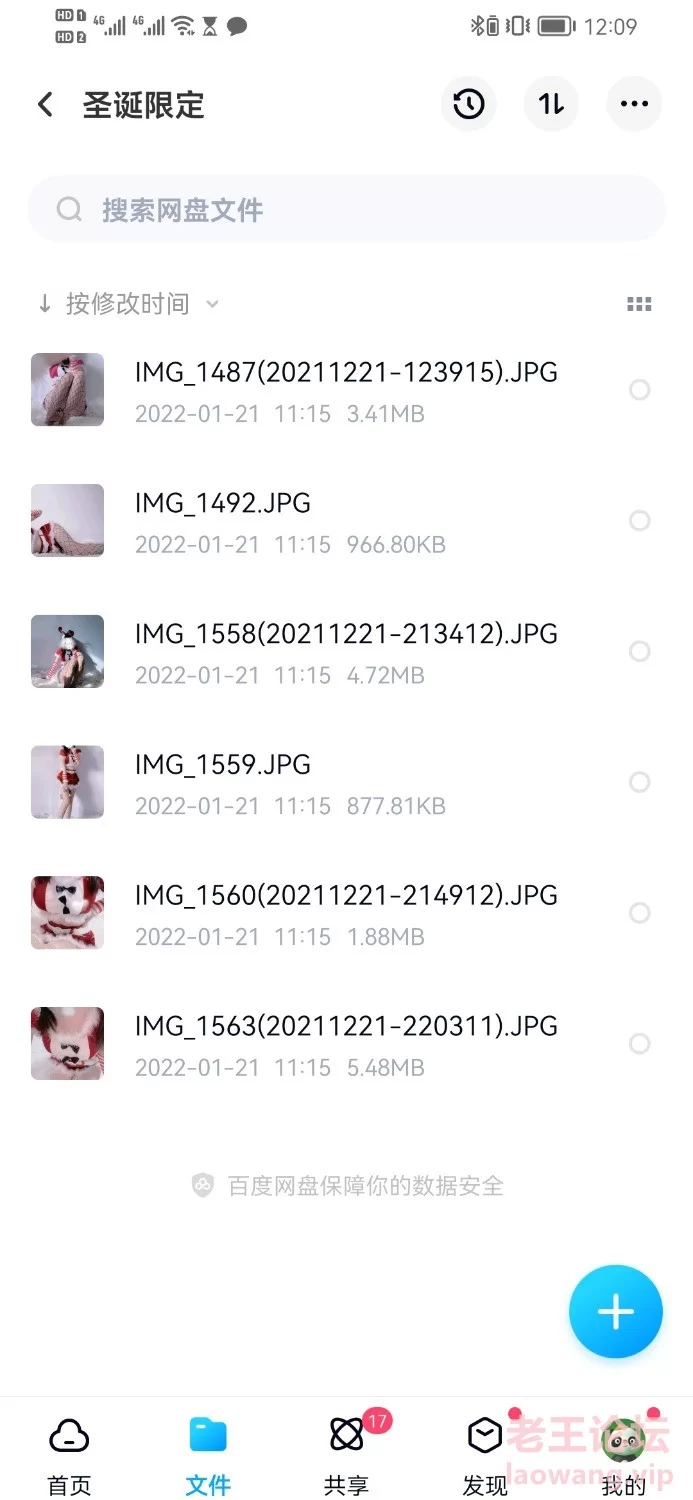Open file IMG_1559.JPG
This screenshot has width=693, height=1500.
pos(346,782)
